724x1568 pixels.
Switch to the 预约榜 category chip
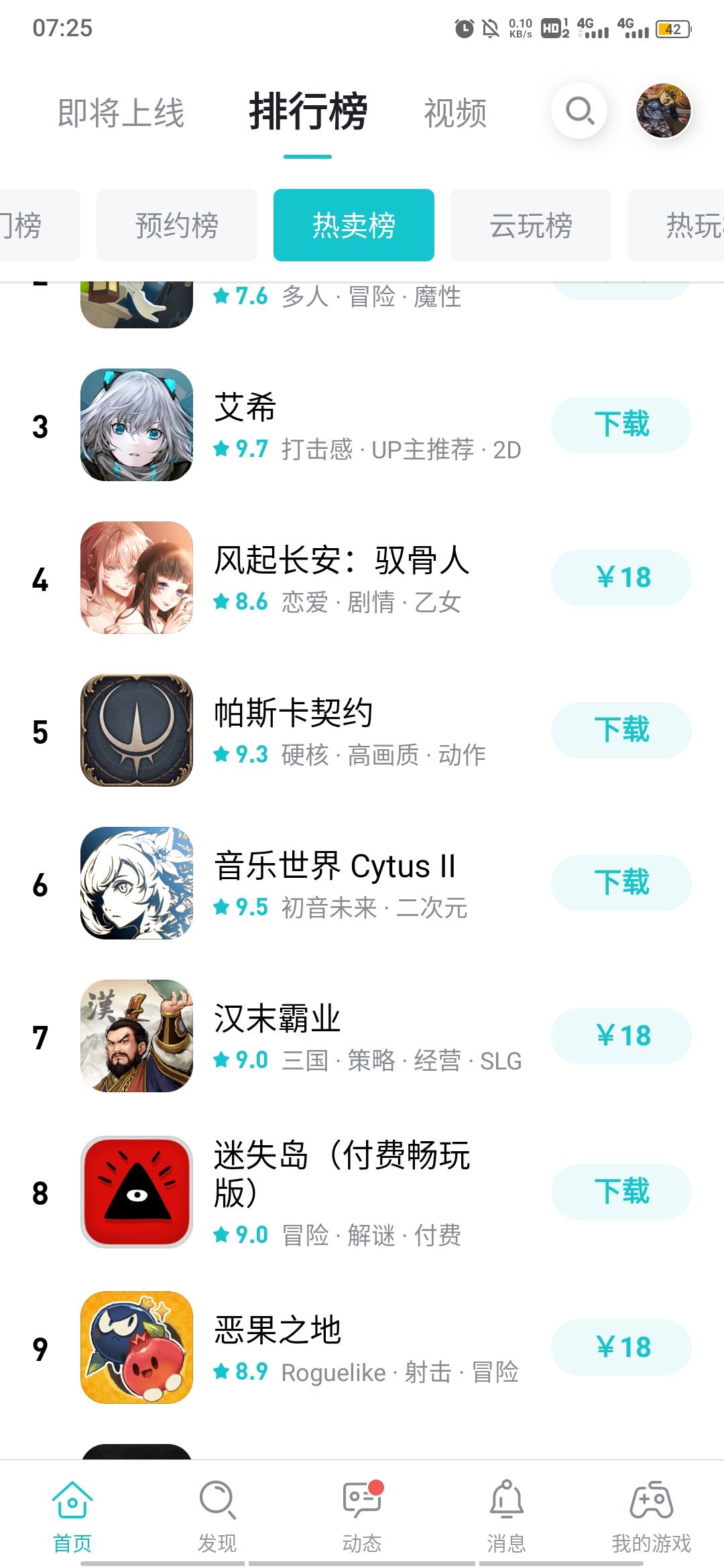tap(176, 225)
